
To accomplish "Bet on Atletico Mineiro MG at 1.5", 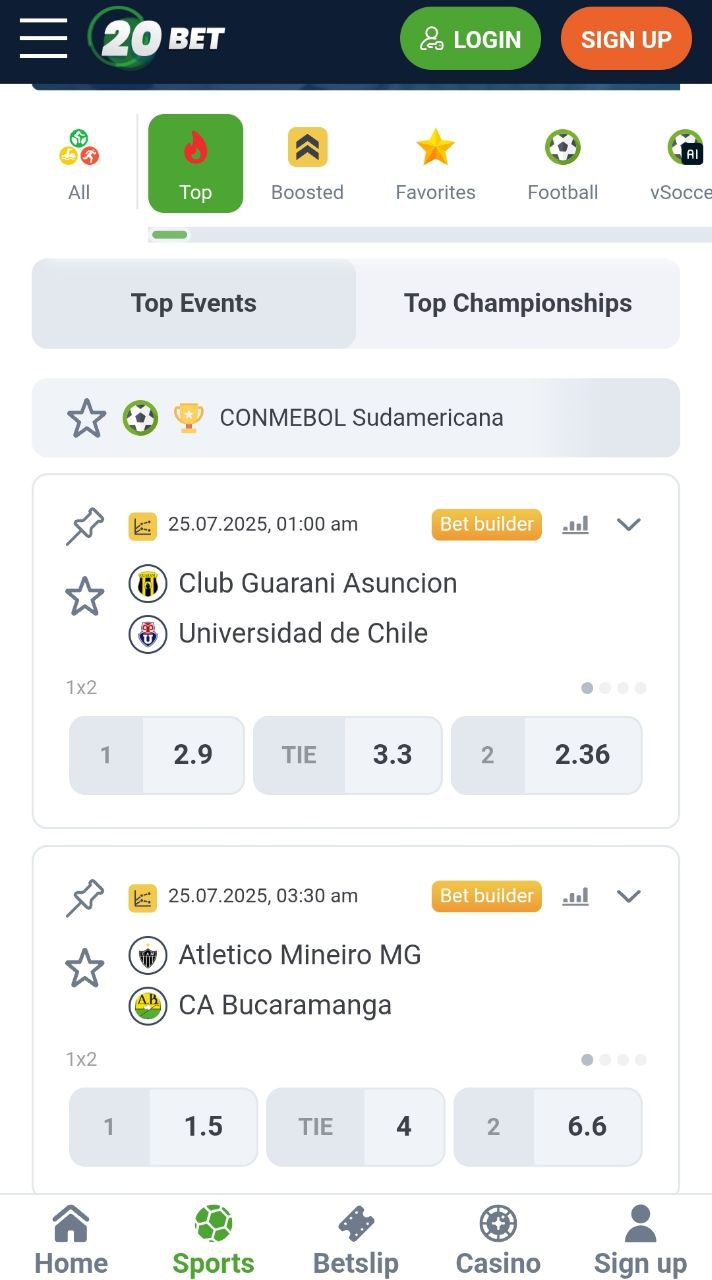I will [x=163, y=1127].
